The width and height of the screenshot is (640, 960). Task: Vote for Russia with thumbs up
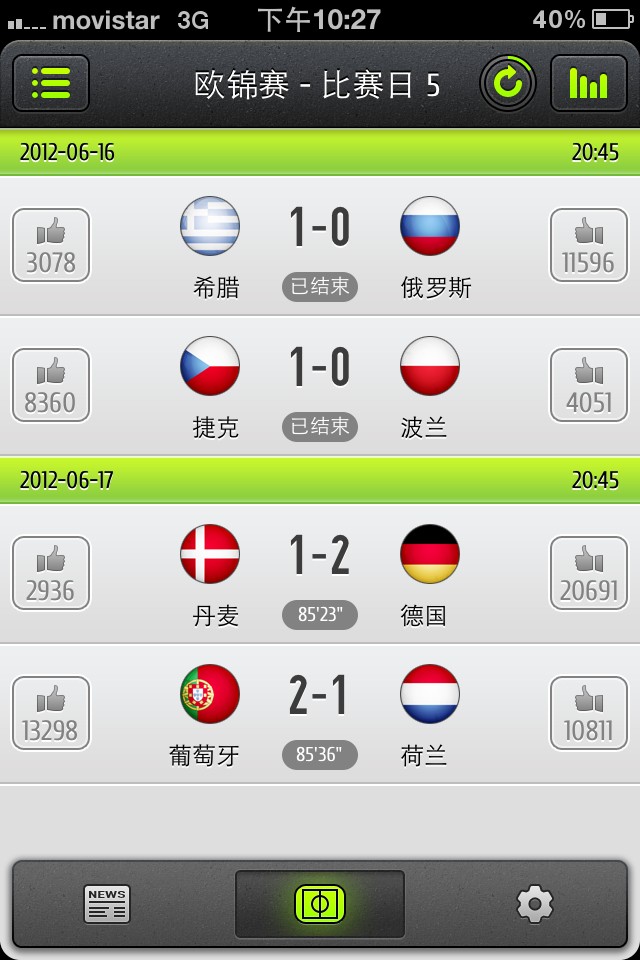(589, 246)
